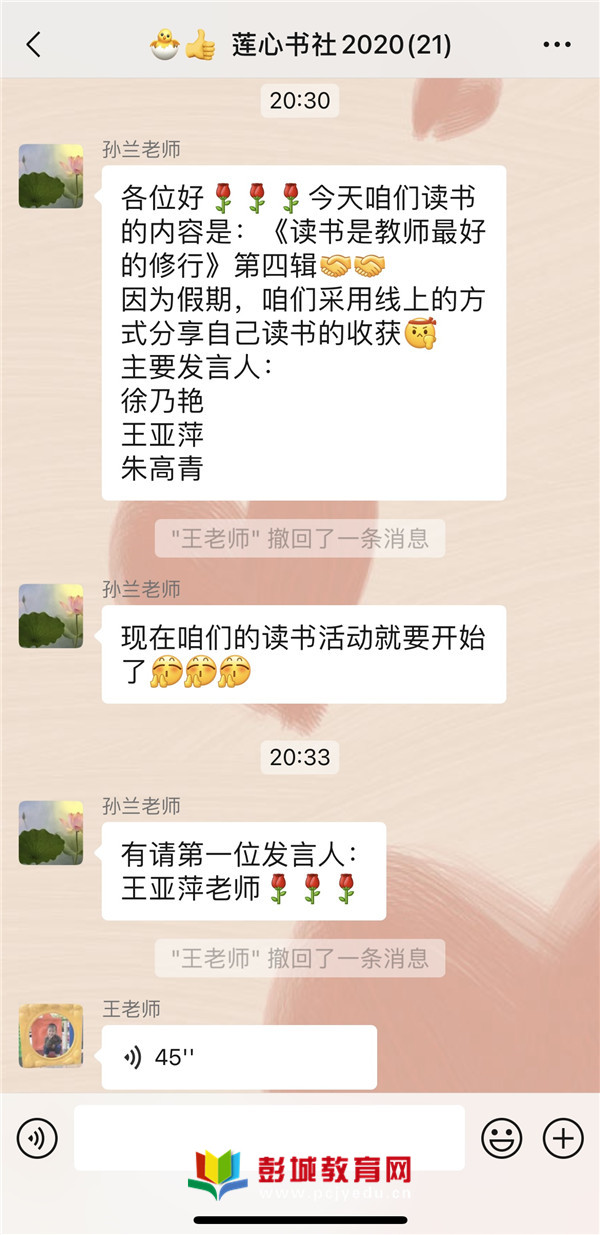This screenshot has height=1235, width=600.
Task: Open the plus attachments menu
Action: coord(562,1137)
